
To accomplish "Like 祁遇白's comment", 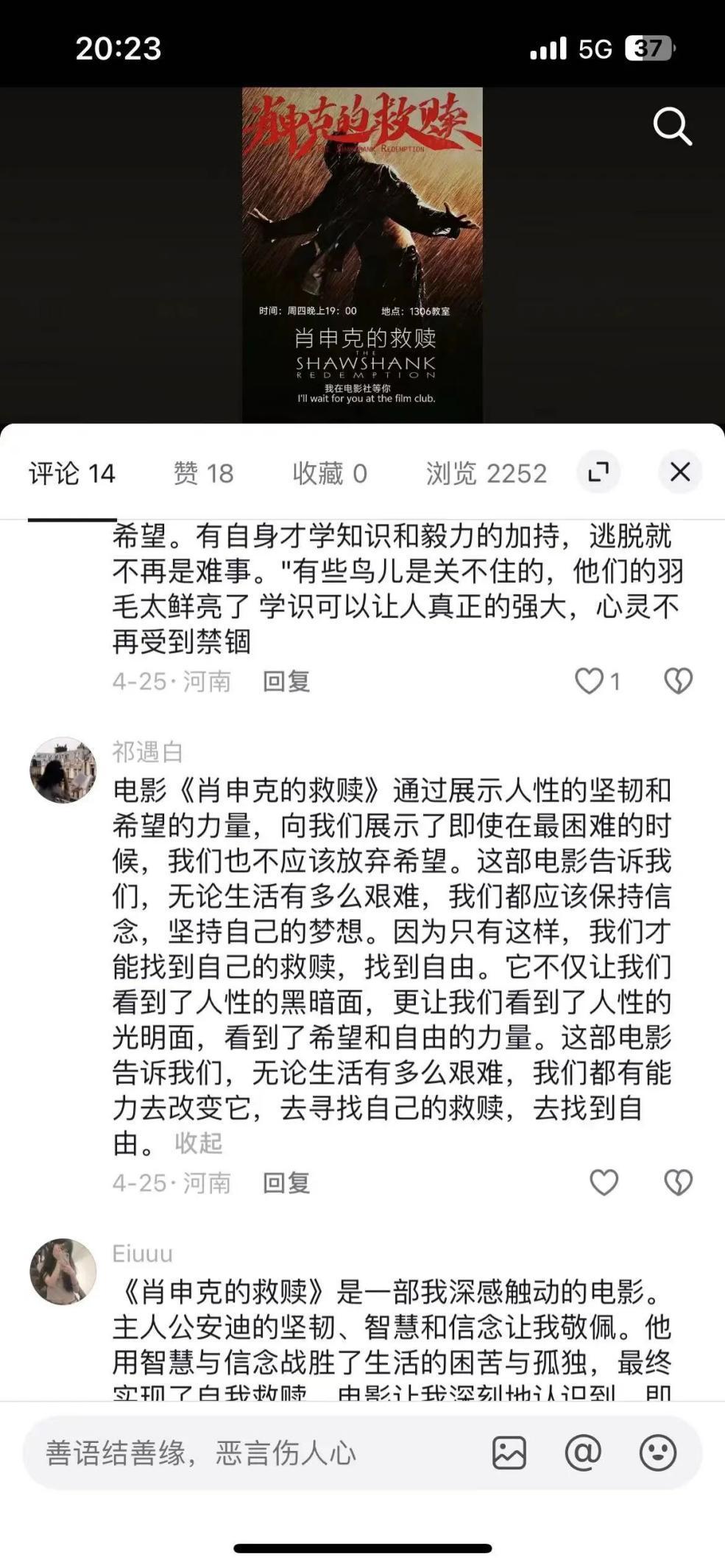I will [604, 1183].
